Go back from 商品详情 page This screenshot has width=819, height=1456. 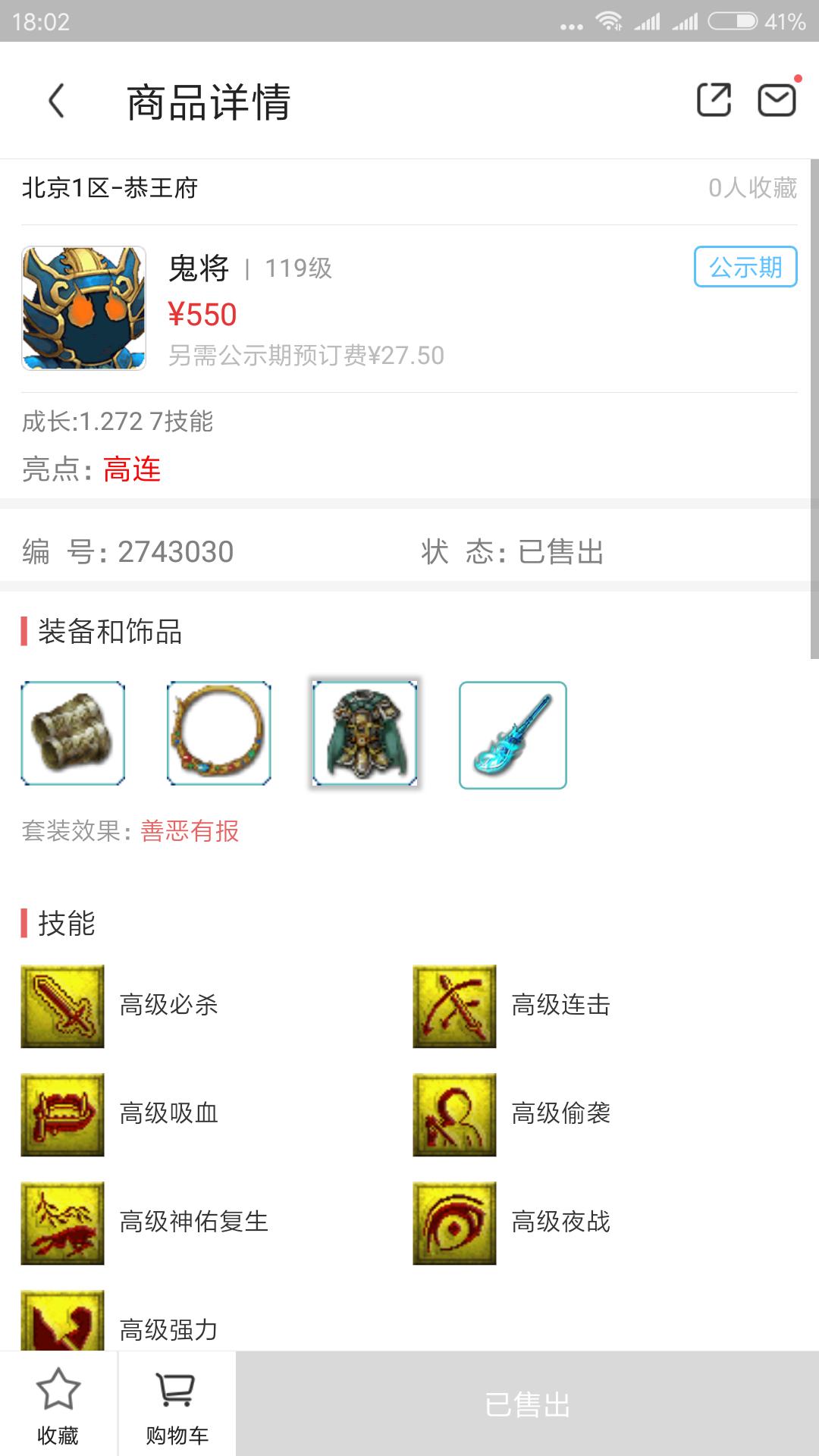(57, 101)
